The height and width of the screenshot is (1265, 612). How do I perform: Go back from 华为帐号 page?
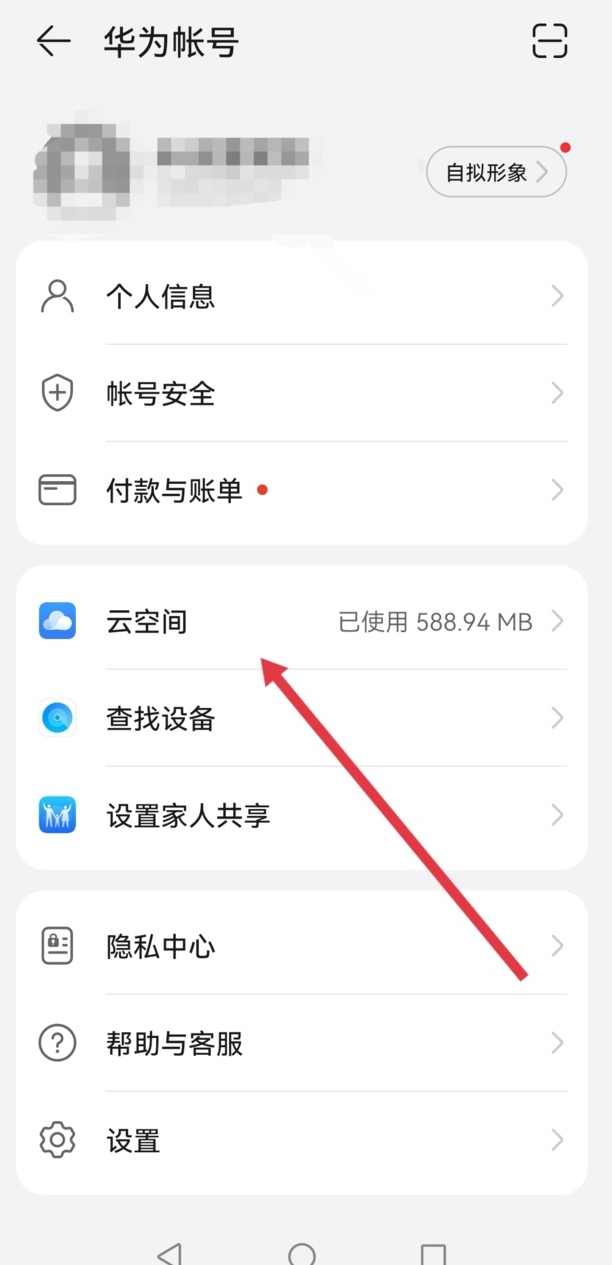tap(53, 41)
